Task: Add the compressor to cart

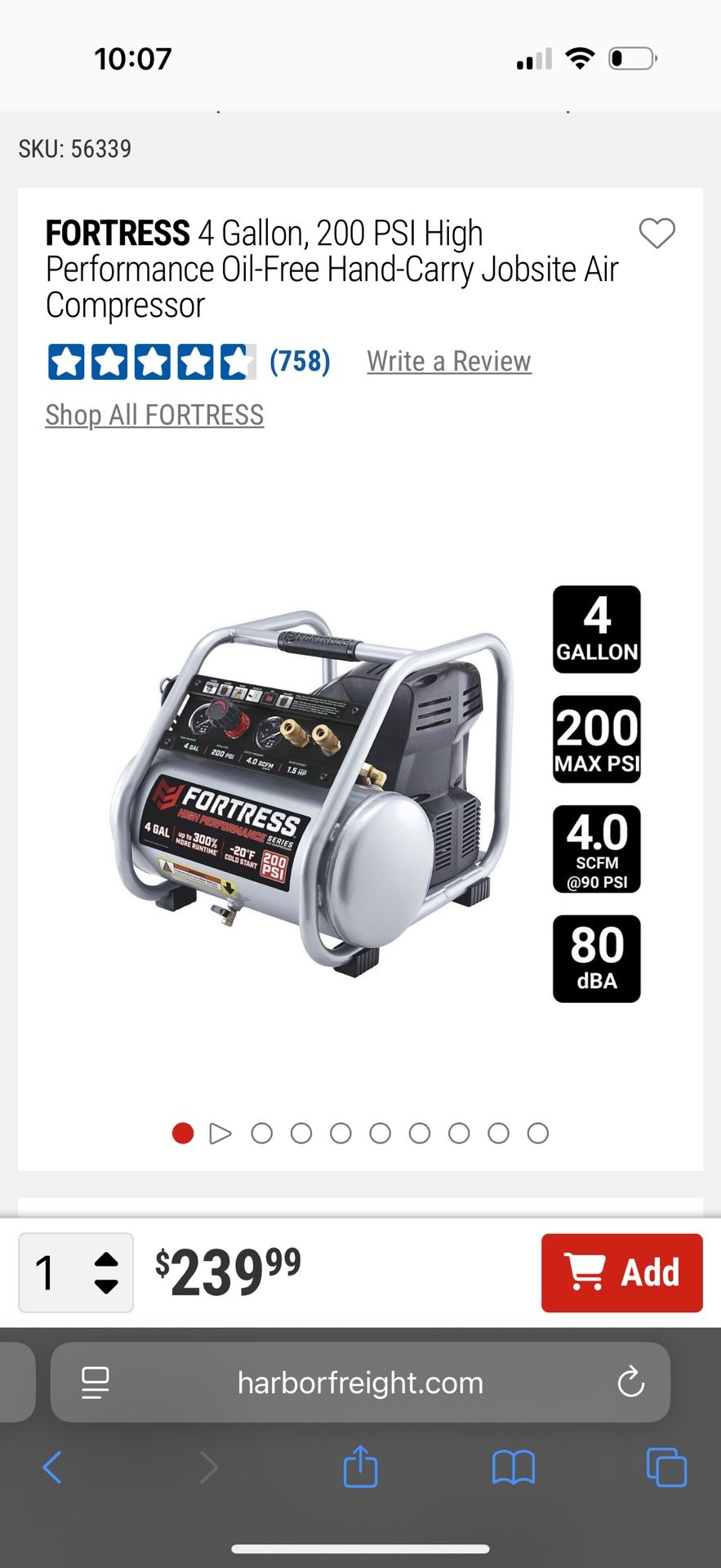Action: pyautogui.click(x=621, y=1272)
